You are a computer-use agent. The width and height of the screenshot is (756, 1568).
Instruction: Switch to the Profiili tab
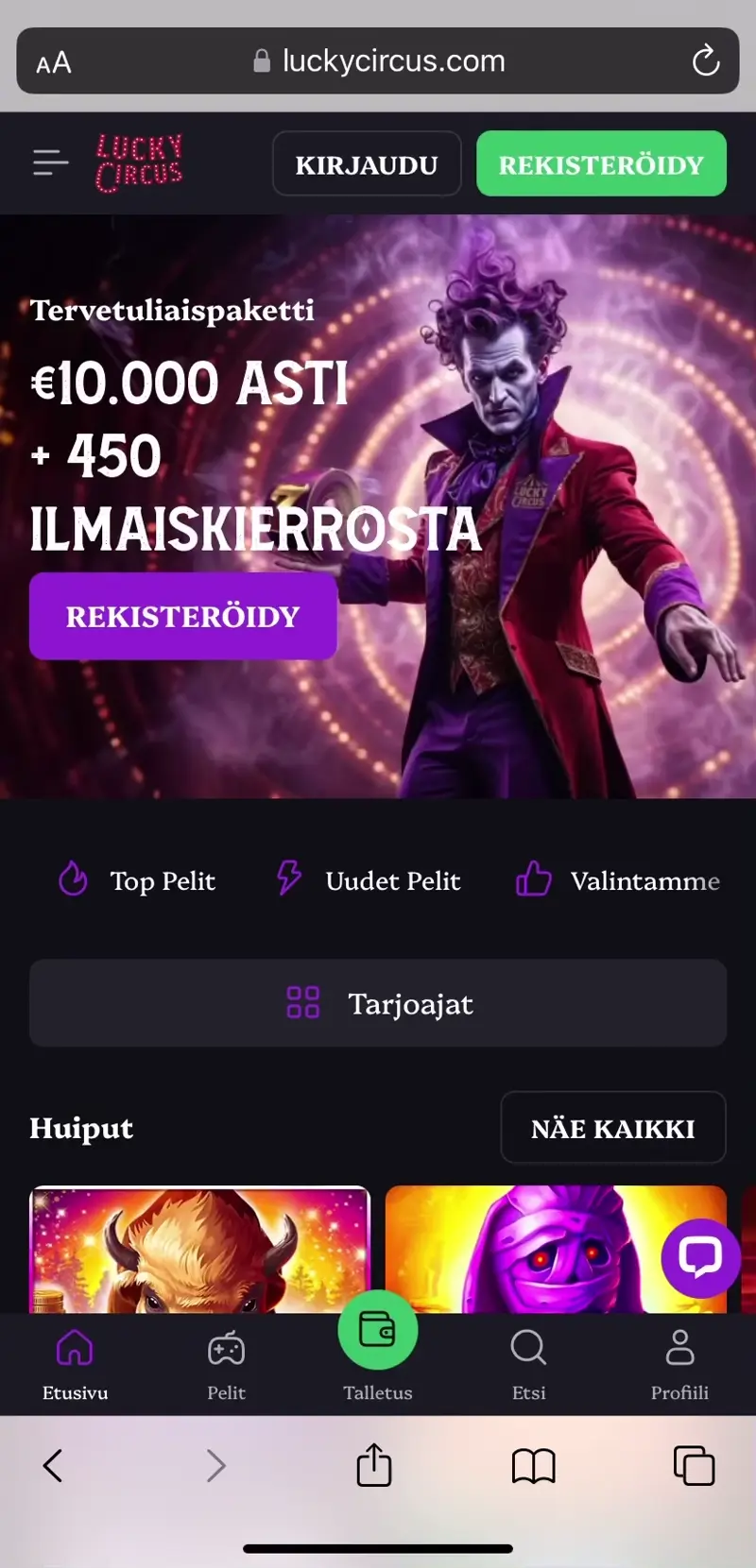679,1363
